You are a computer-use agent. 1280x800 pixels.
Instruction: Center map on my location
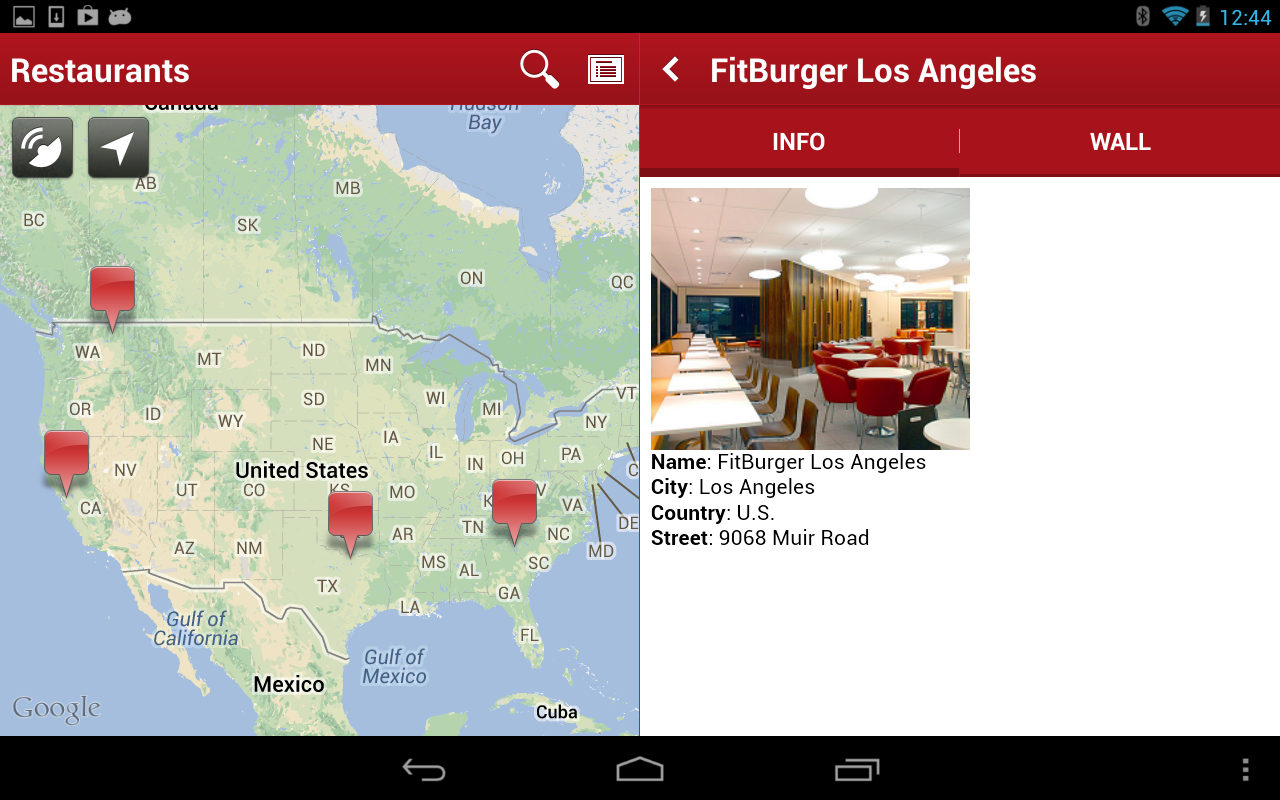click(118, 148)
